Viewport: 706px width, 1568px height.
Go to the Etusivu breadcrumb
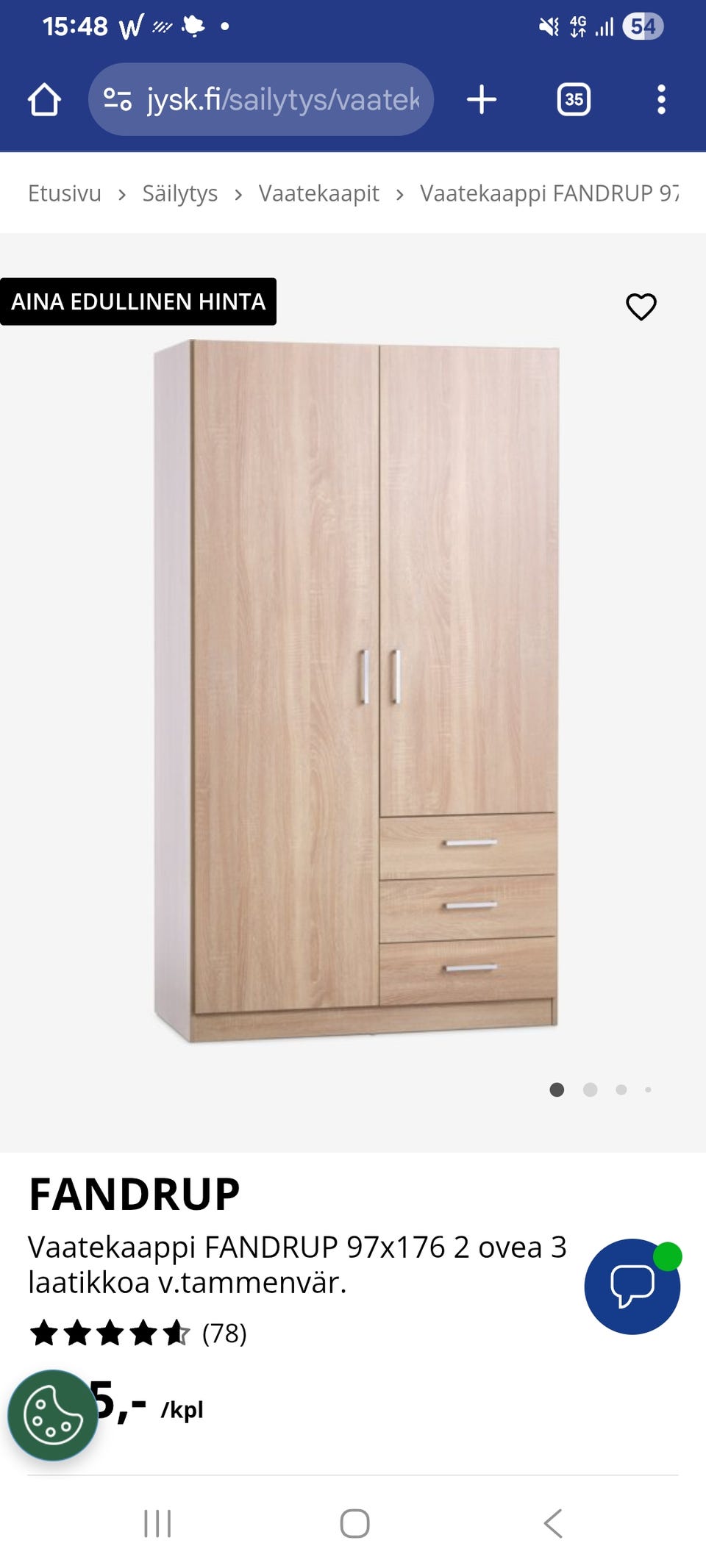coord(65,193)
